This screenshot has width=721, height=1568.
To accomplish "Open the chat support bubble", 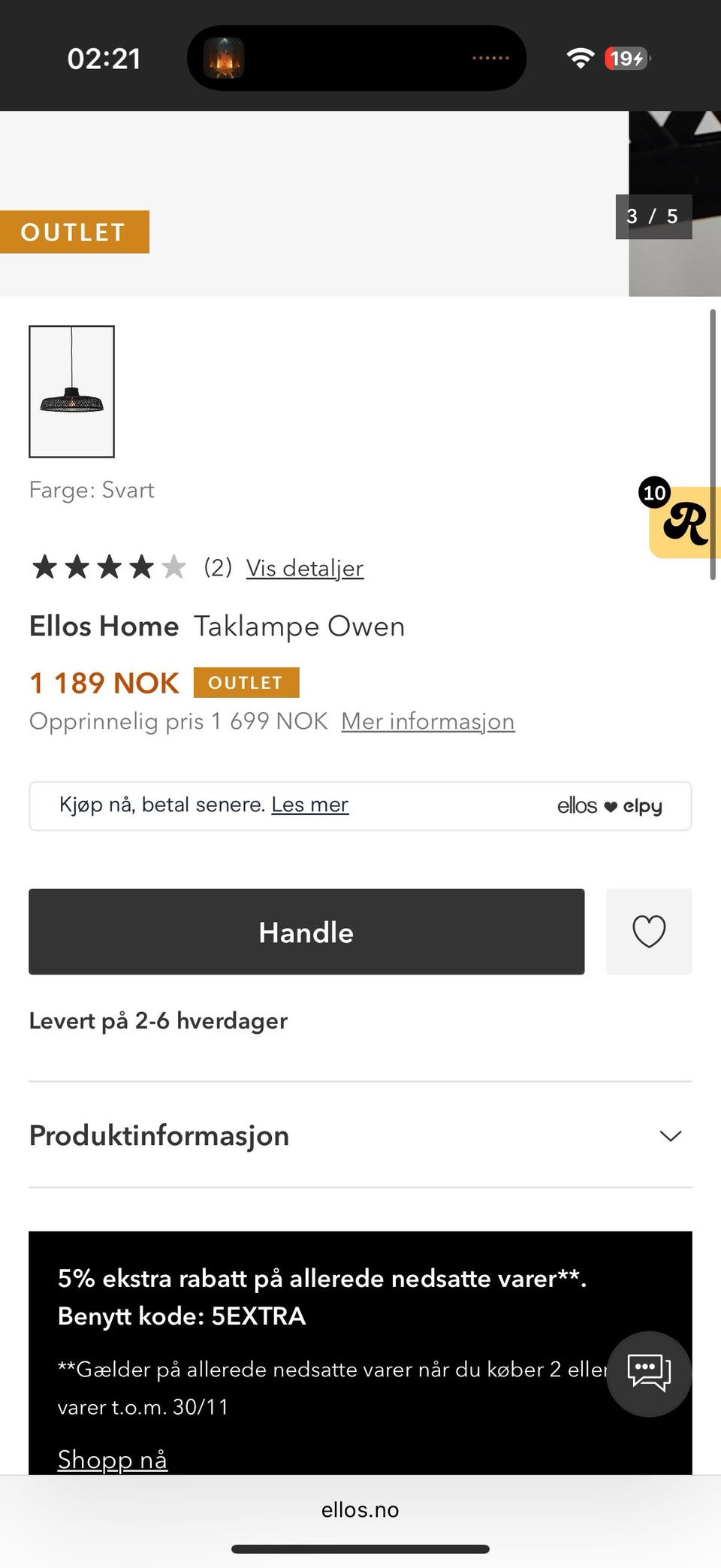I will coord(648,1374).
